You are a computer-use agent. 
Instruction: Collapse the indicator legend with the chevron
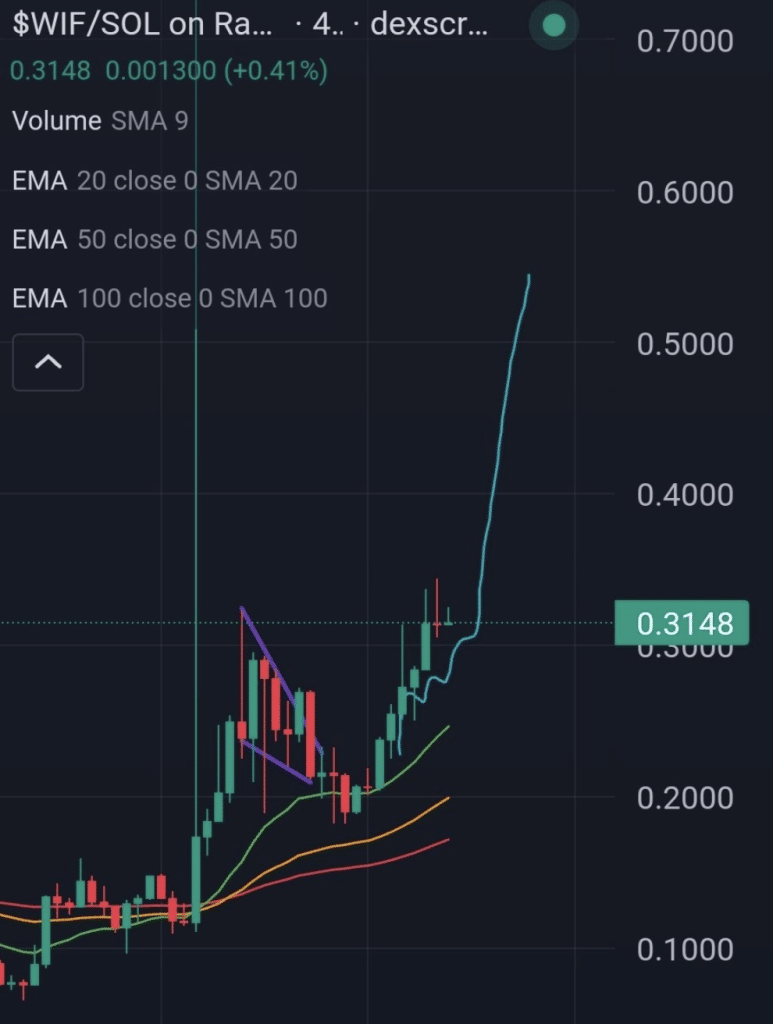point(48,362)
